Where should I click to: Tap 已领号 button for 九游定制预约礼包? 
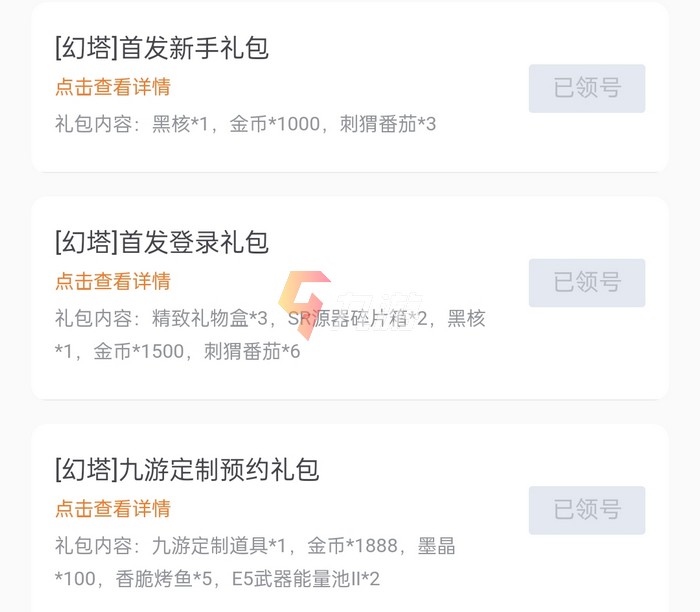pyautogui.click(x=587, y=509)
